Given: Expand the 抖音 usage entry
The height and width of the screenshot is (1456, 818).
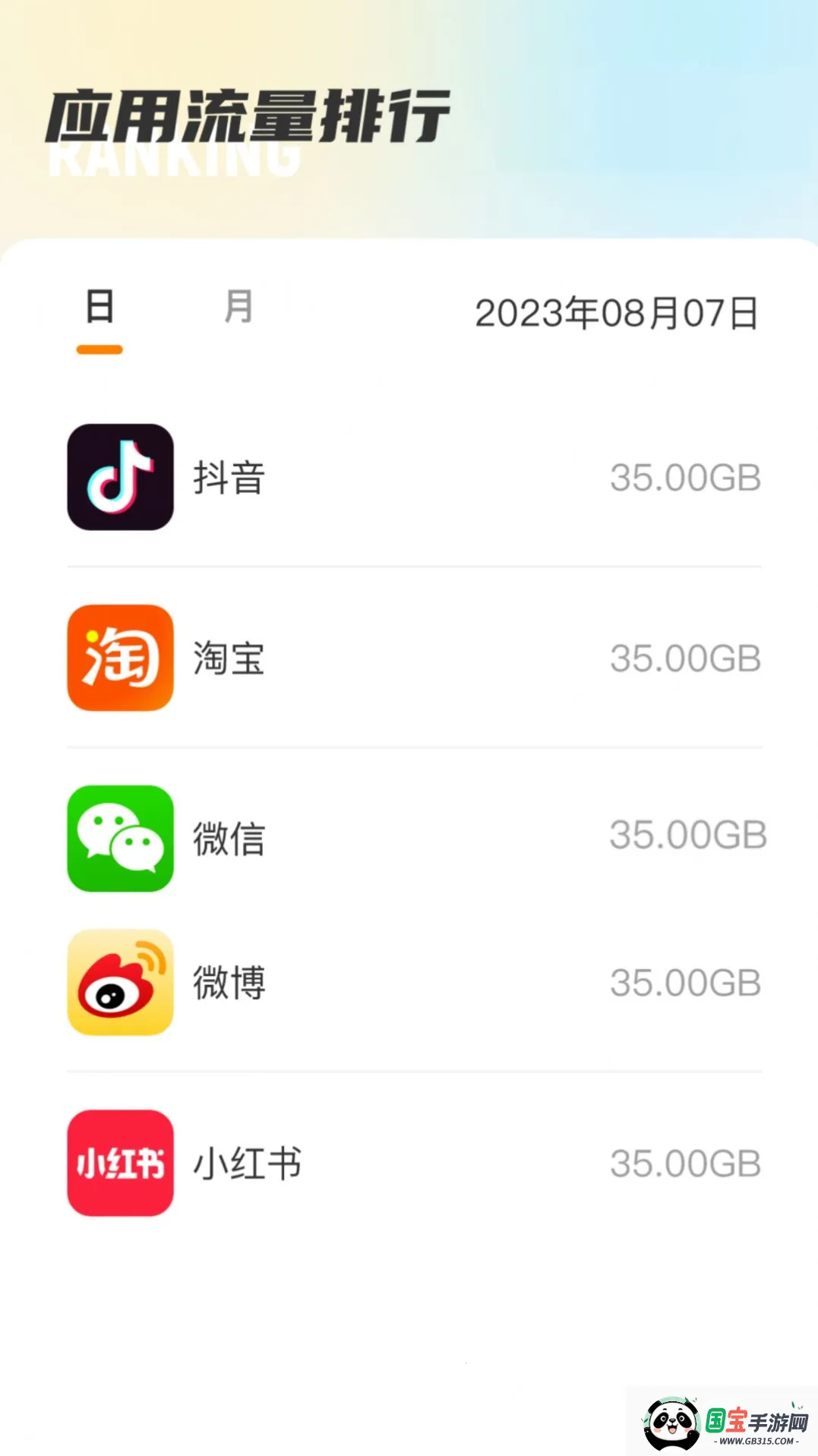Looking at the screenshot, I should (410, 477).
